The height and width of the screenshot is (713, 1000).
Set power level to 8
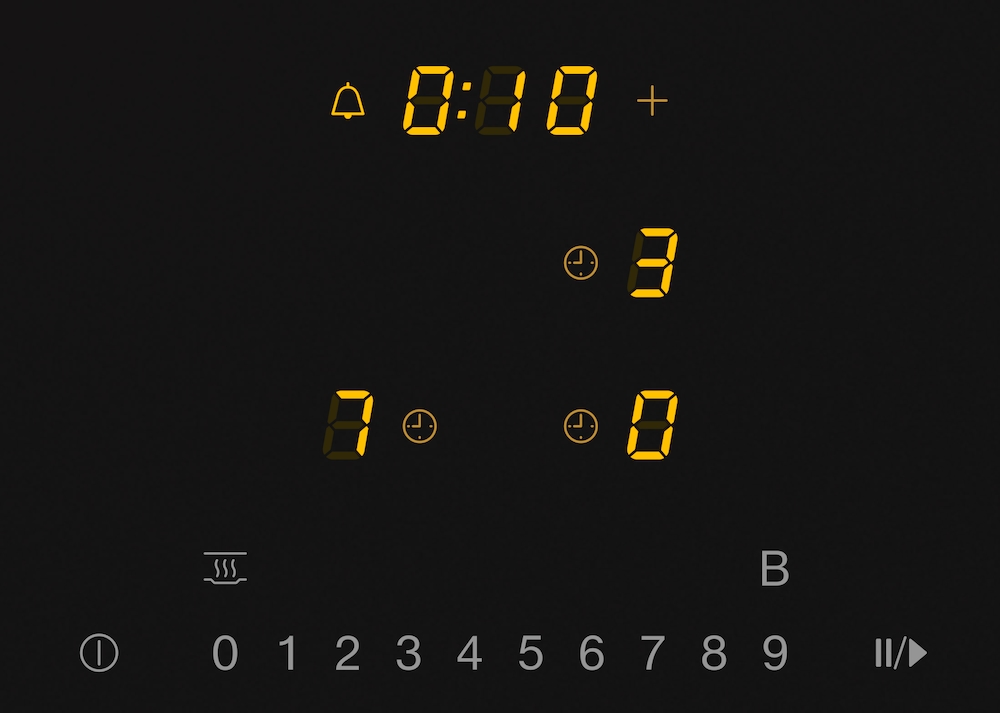point(714,654)
